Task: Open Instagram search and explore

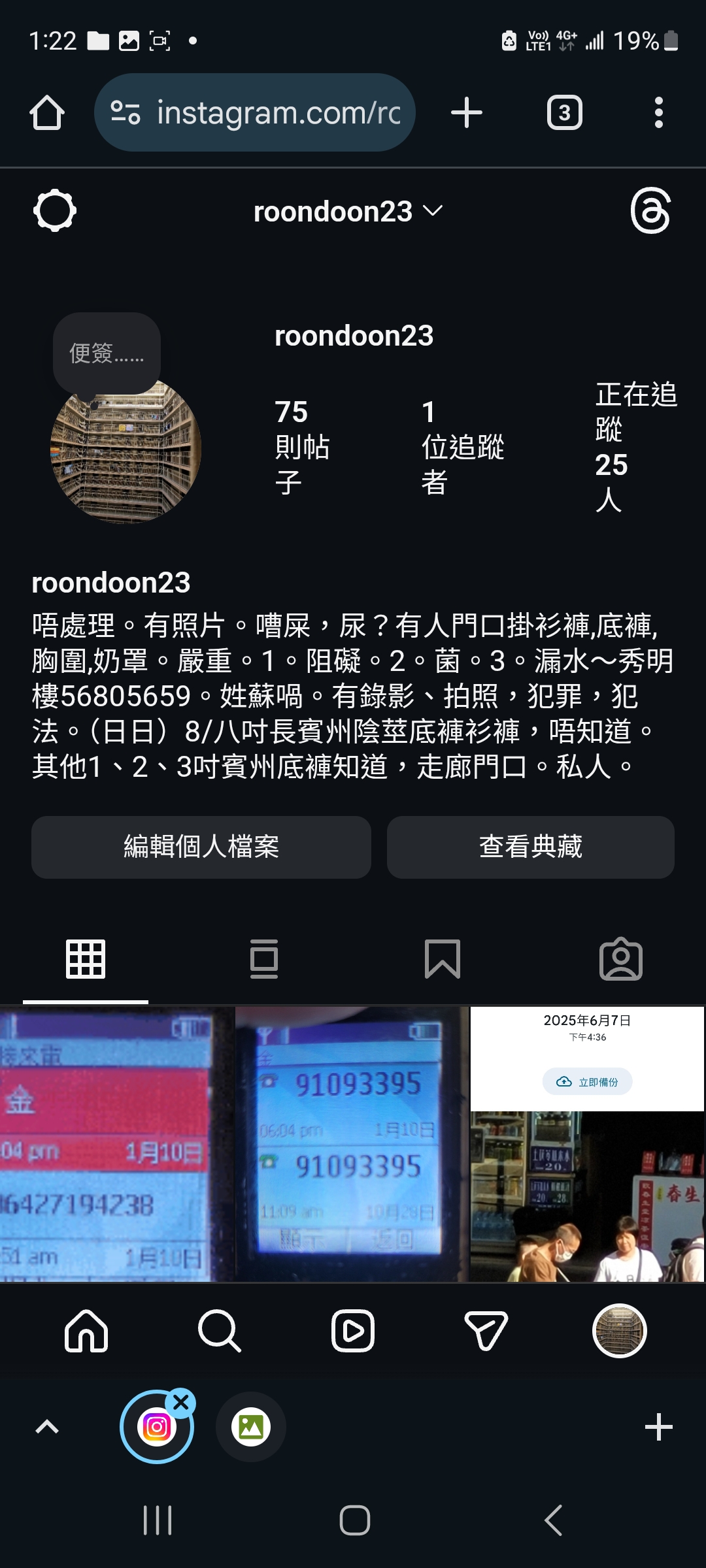Action: pyautogui.click(x=220, y=1330)
